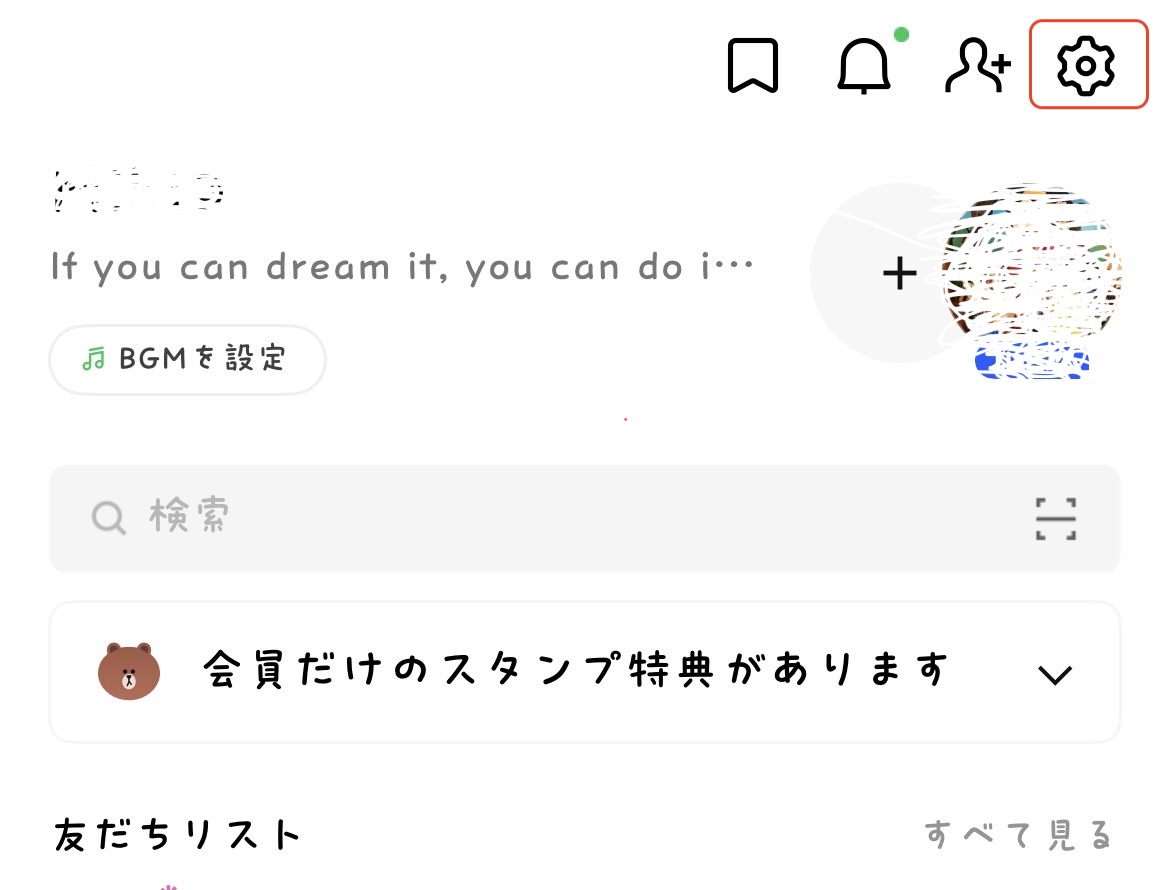Open the settings gear
Screen dimensions: 1170x890
[x=1087, y=65]
